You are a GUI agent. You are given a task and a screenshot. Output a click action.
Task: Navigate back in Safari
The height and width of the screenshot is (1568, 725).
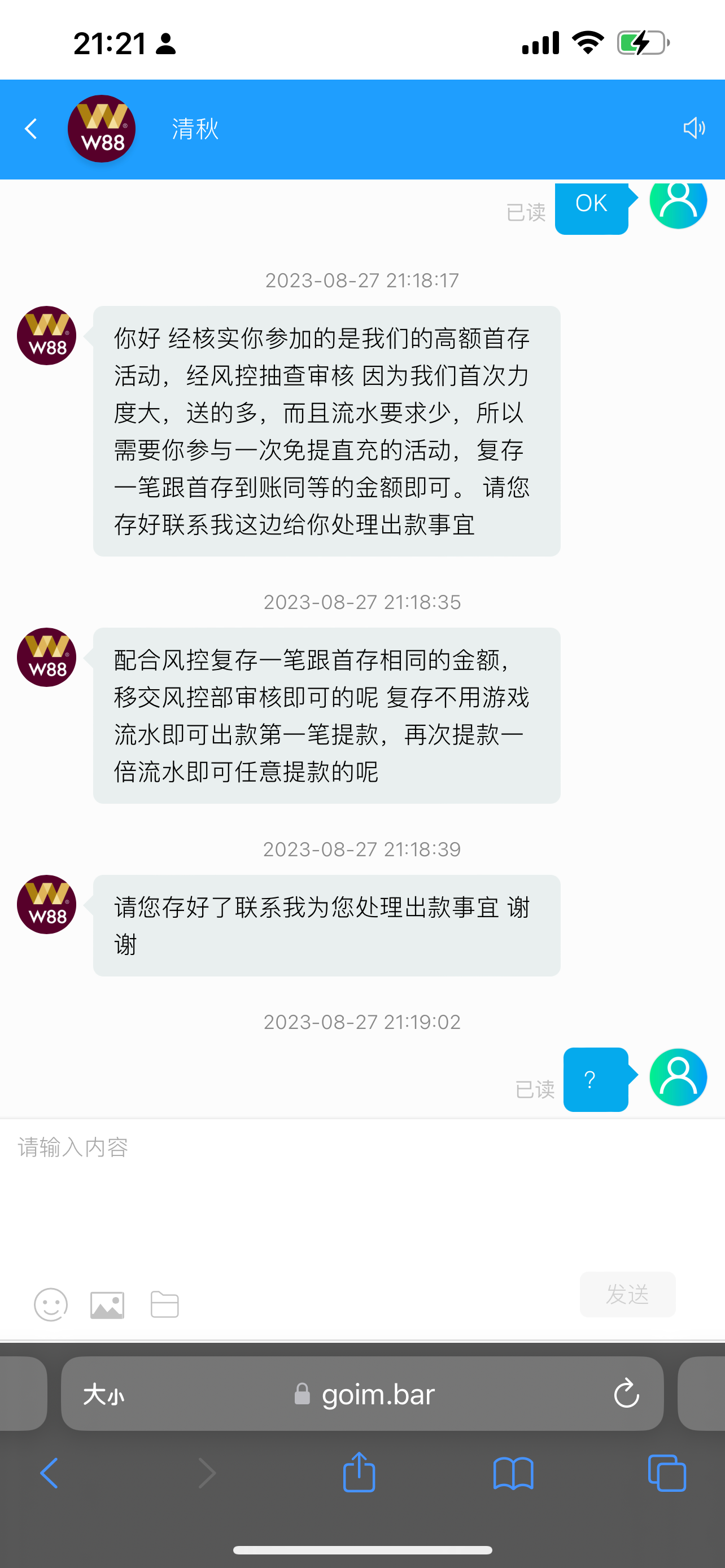click(x=49, y=1473)
